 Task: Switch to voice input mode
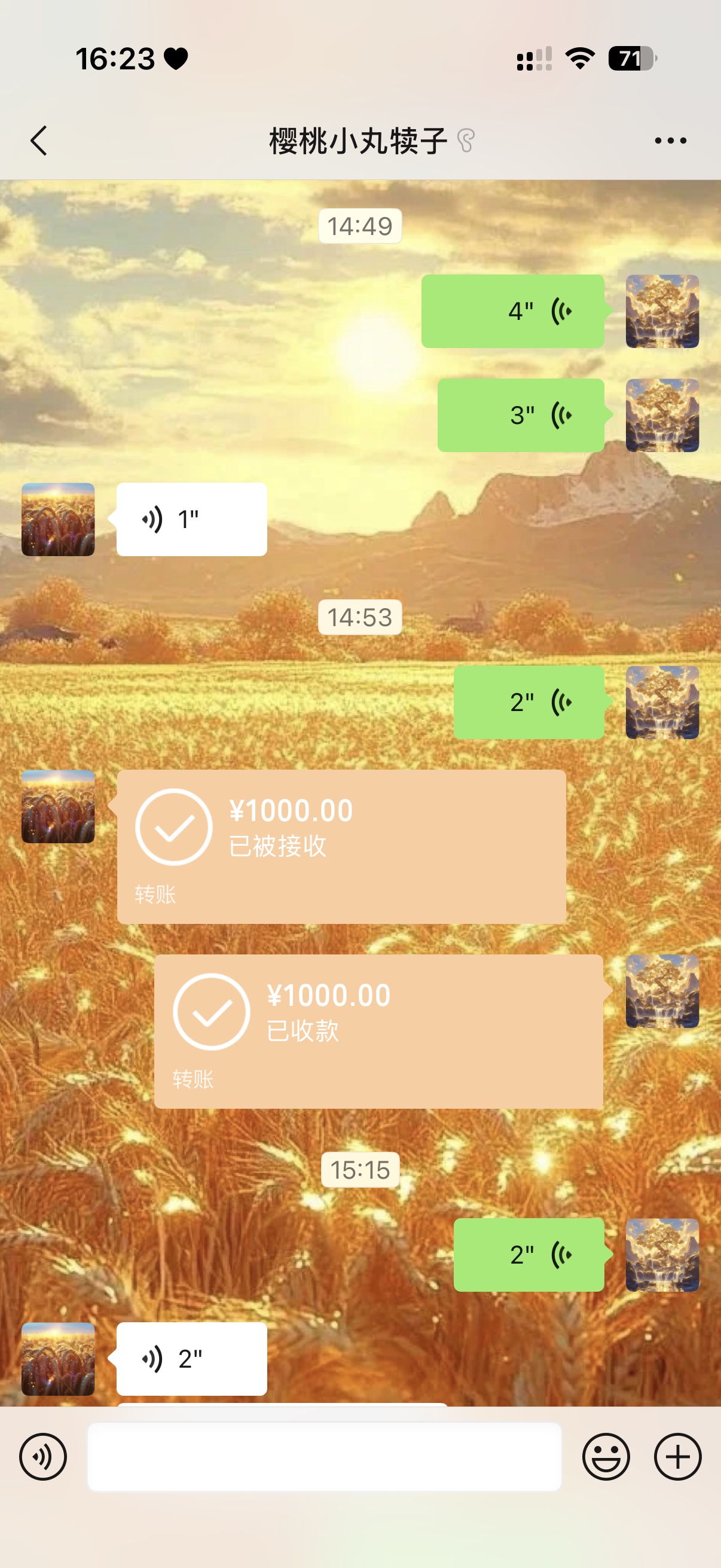point(43,1457)
